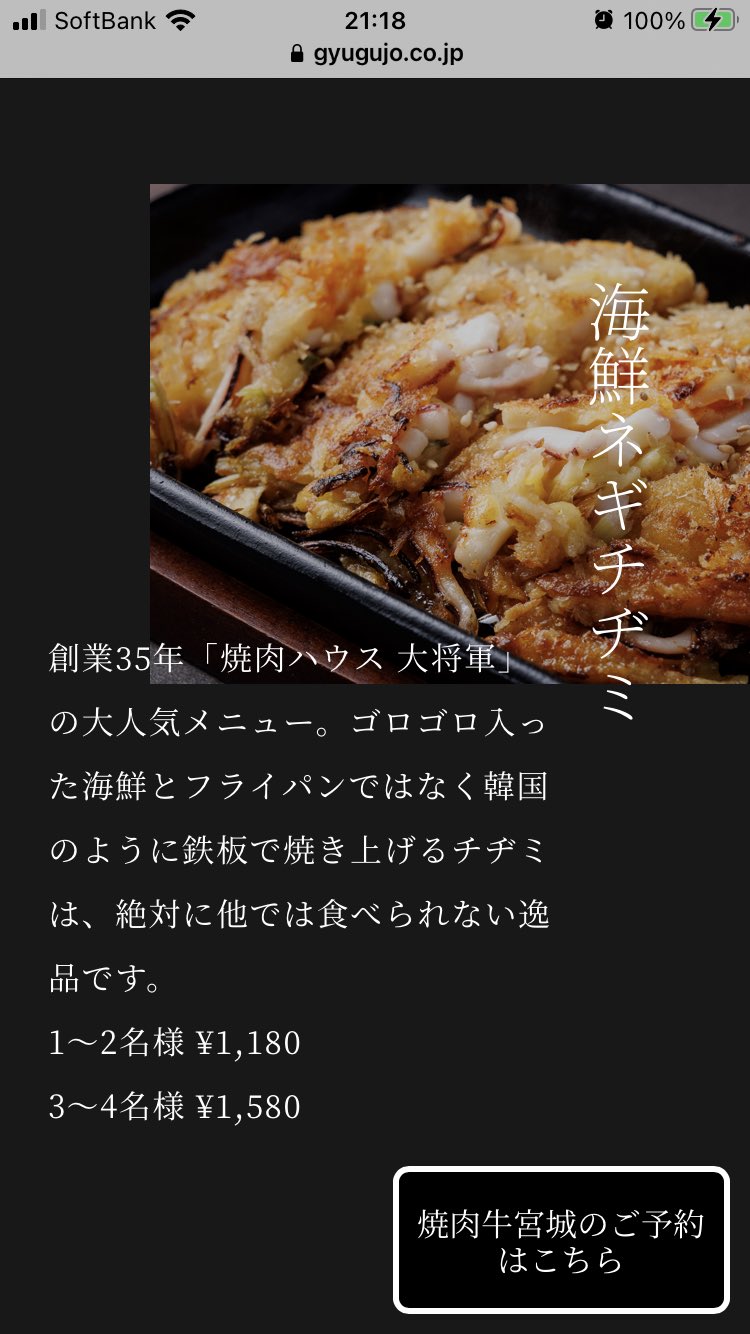Tap the 焼肉牛宮城のご予約はこちら reservation button
Screen dimensions: 750x1334
coord(561,1240)
